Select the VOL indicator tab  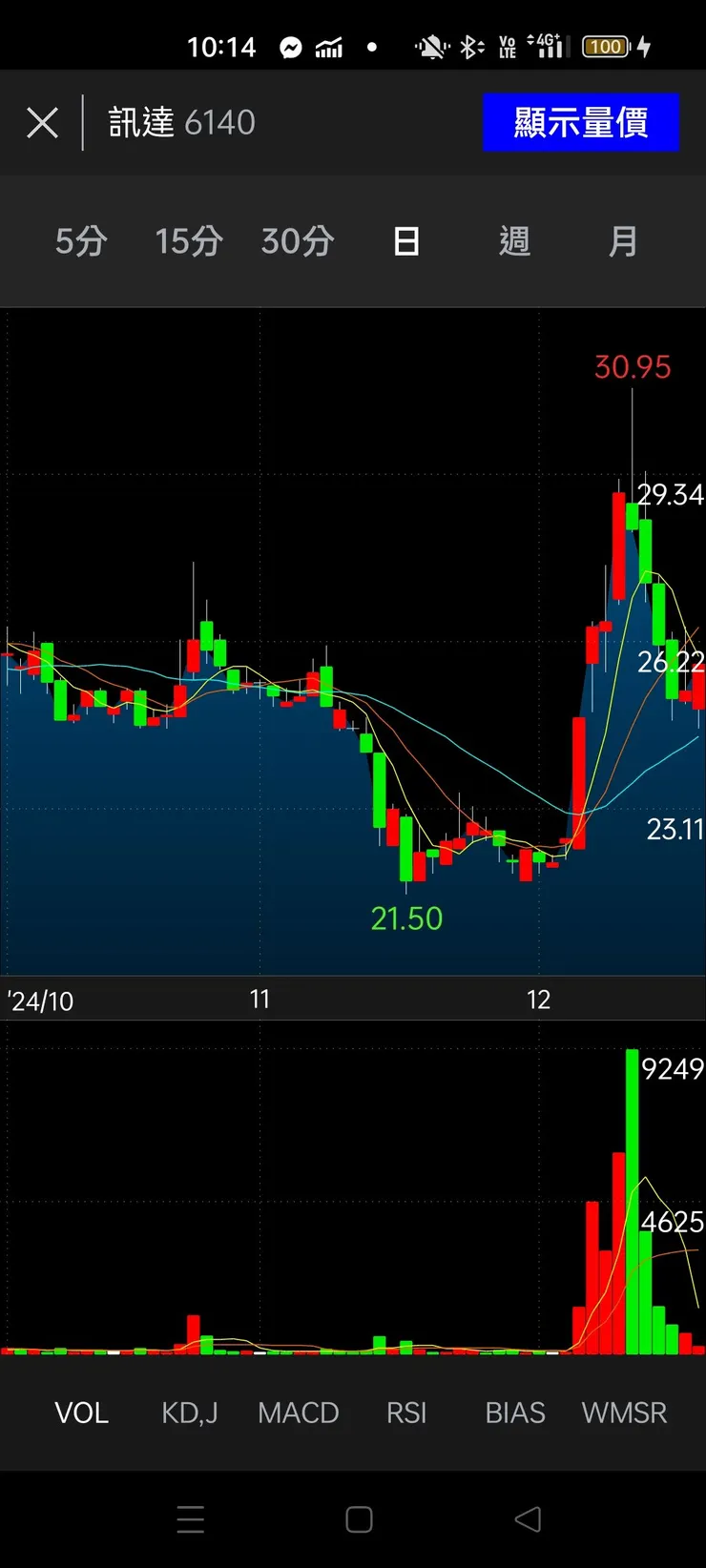[x=81, y=1413]
